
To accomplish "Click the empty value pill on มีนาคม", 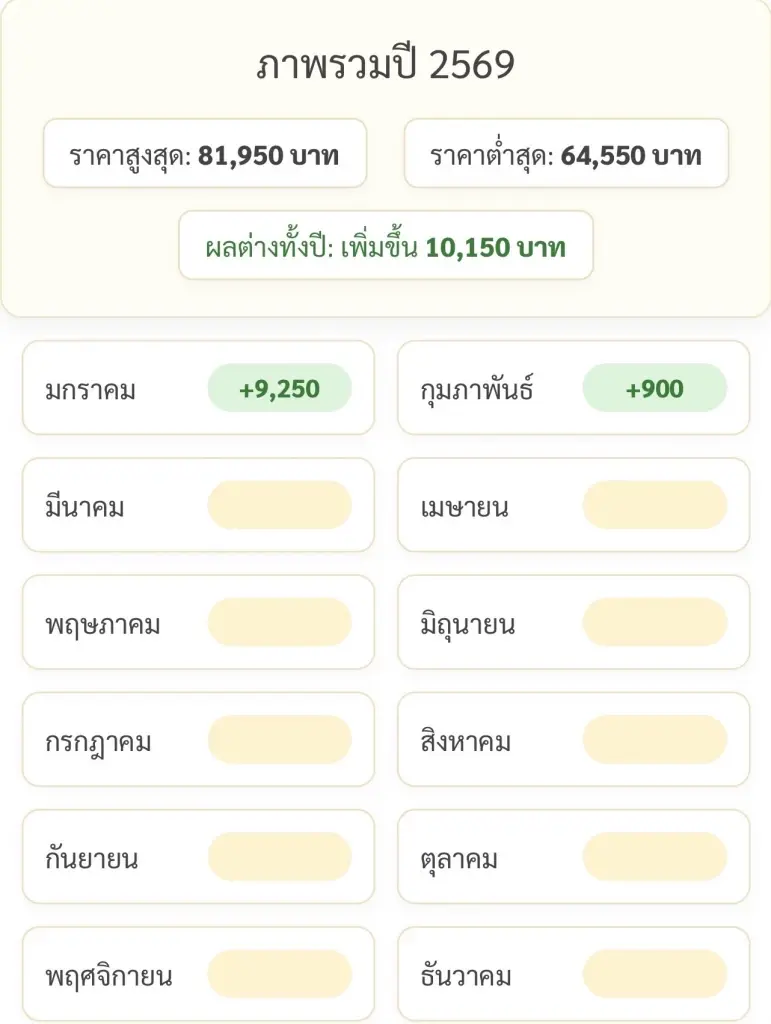I will point(280,505).
